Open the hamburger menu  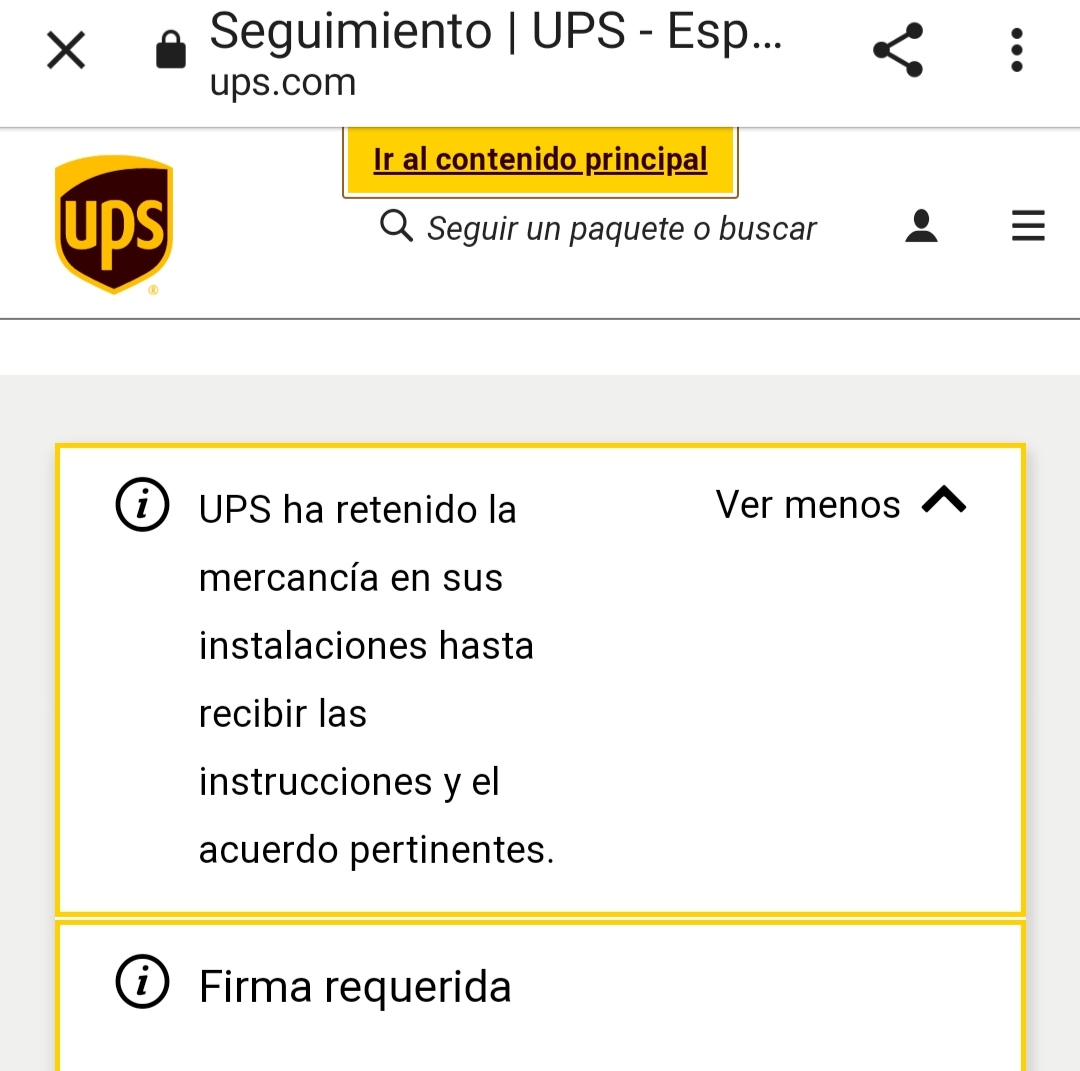pyautogui.click(x=1028, y=227)
